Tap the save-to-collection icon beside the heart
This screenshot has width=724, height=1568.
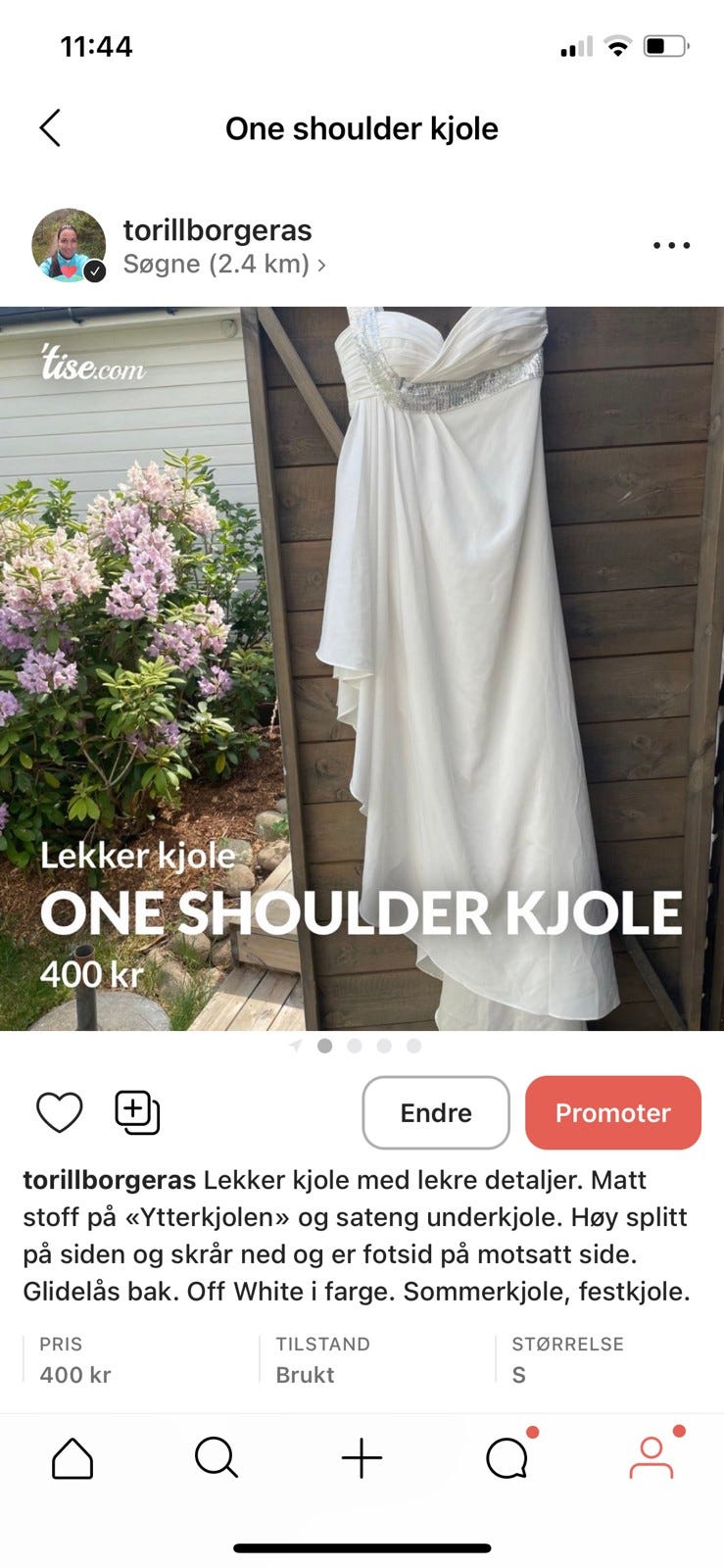(136, 1112)
